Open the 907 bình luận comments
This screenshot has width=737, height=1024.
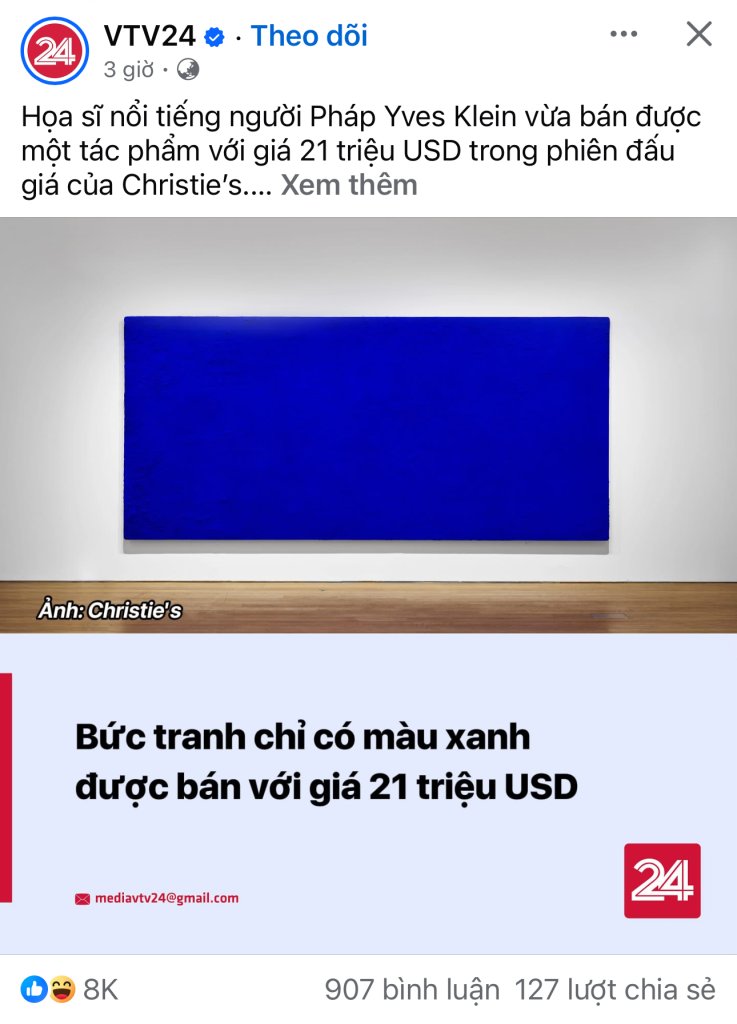pos(412,990)
